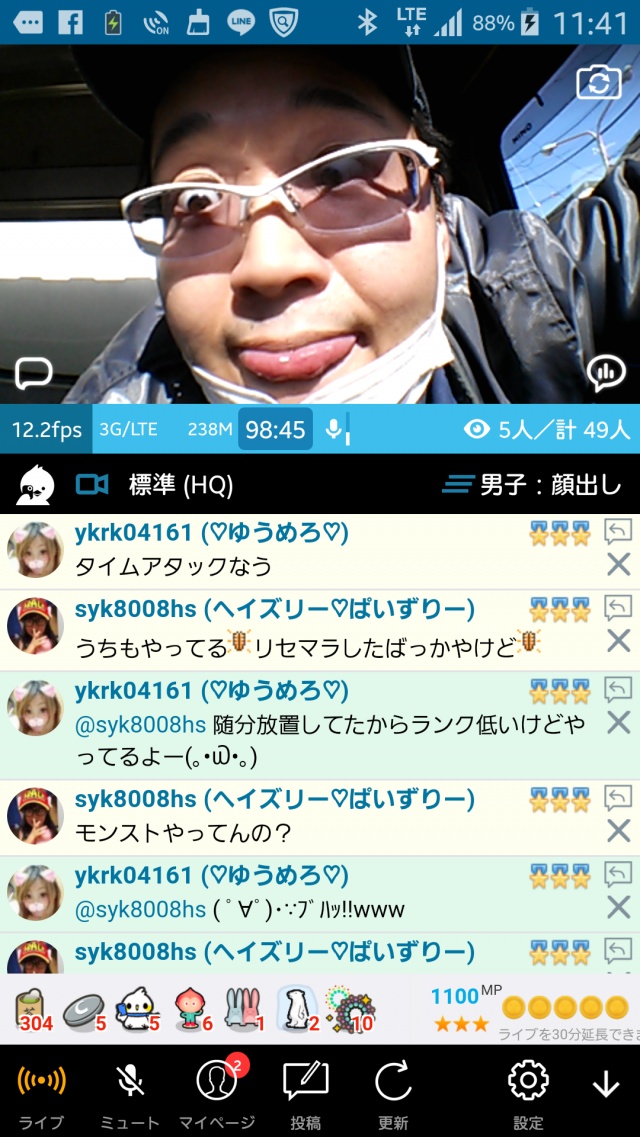Open 設定 settings
The image size is (640, 1137).
[528, 1092]
